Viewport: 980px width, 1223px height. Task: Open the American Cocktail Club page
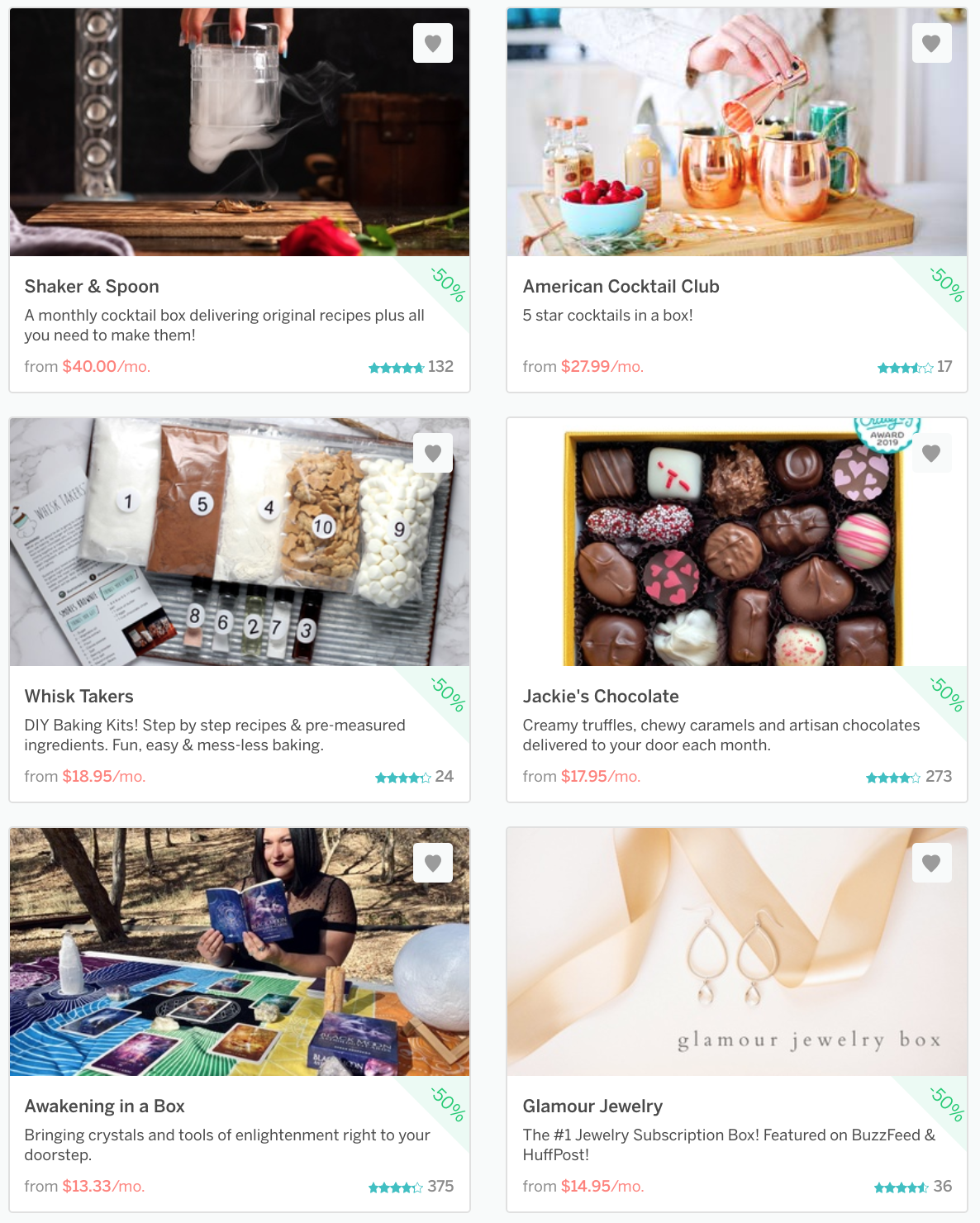[621, 286]
